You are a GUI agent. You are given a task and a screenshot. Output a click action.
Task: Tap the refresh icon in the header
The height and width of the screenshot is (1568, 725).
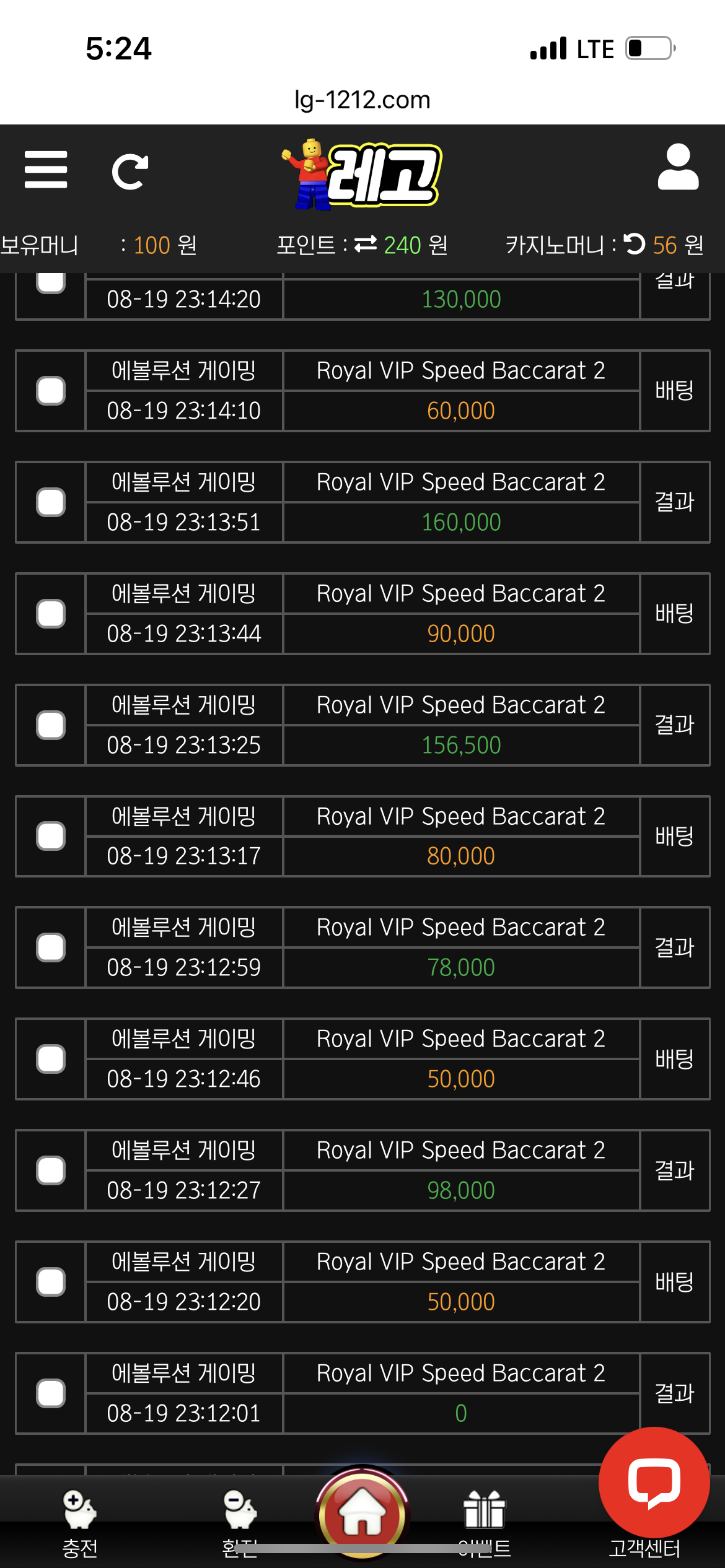[x=130, y=172]
